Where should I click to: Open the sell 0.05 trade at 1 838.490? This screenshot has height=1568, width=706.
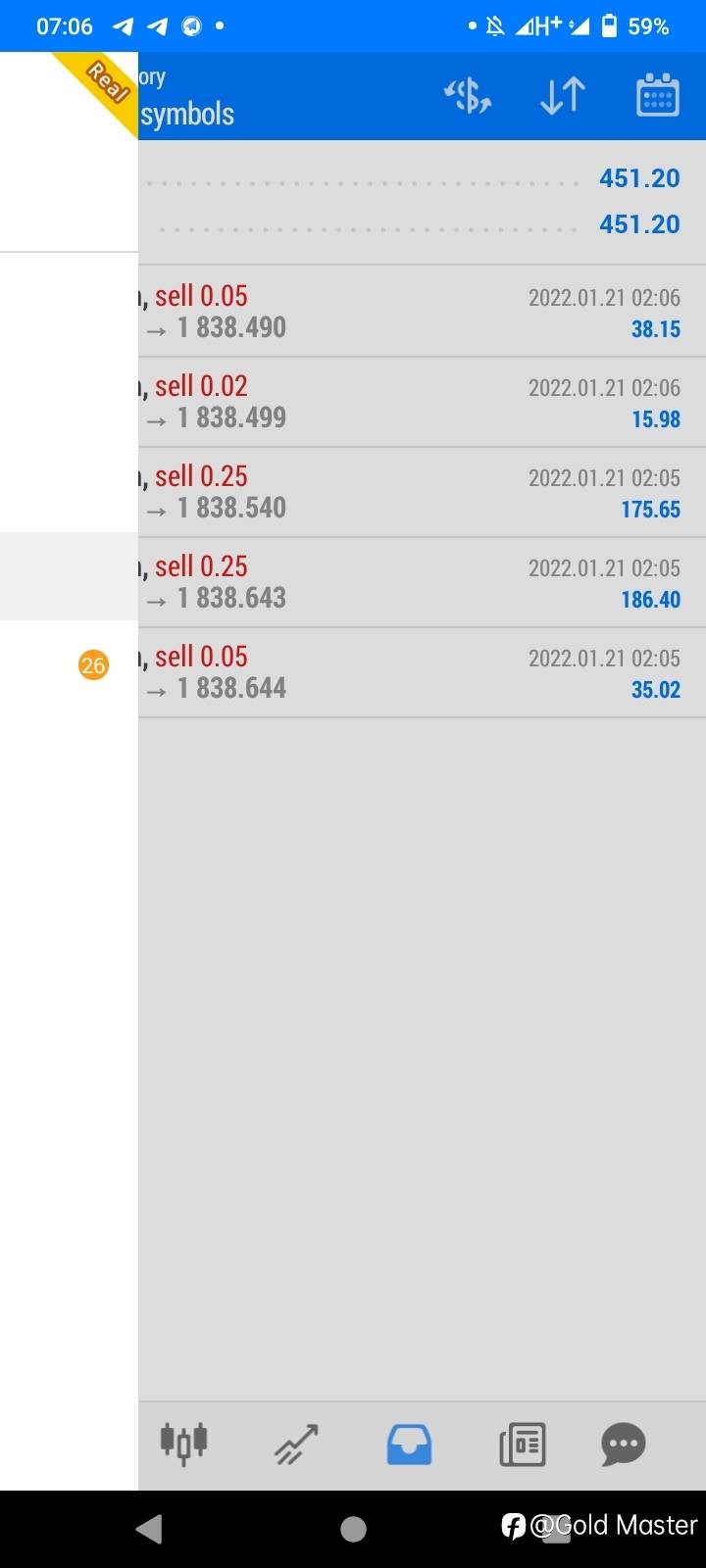click(422, 312)
